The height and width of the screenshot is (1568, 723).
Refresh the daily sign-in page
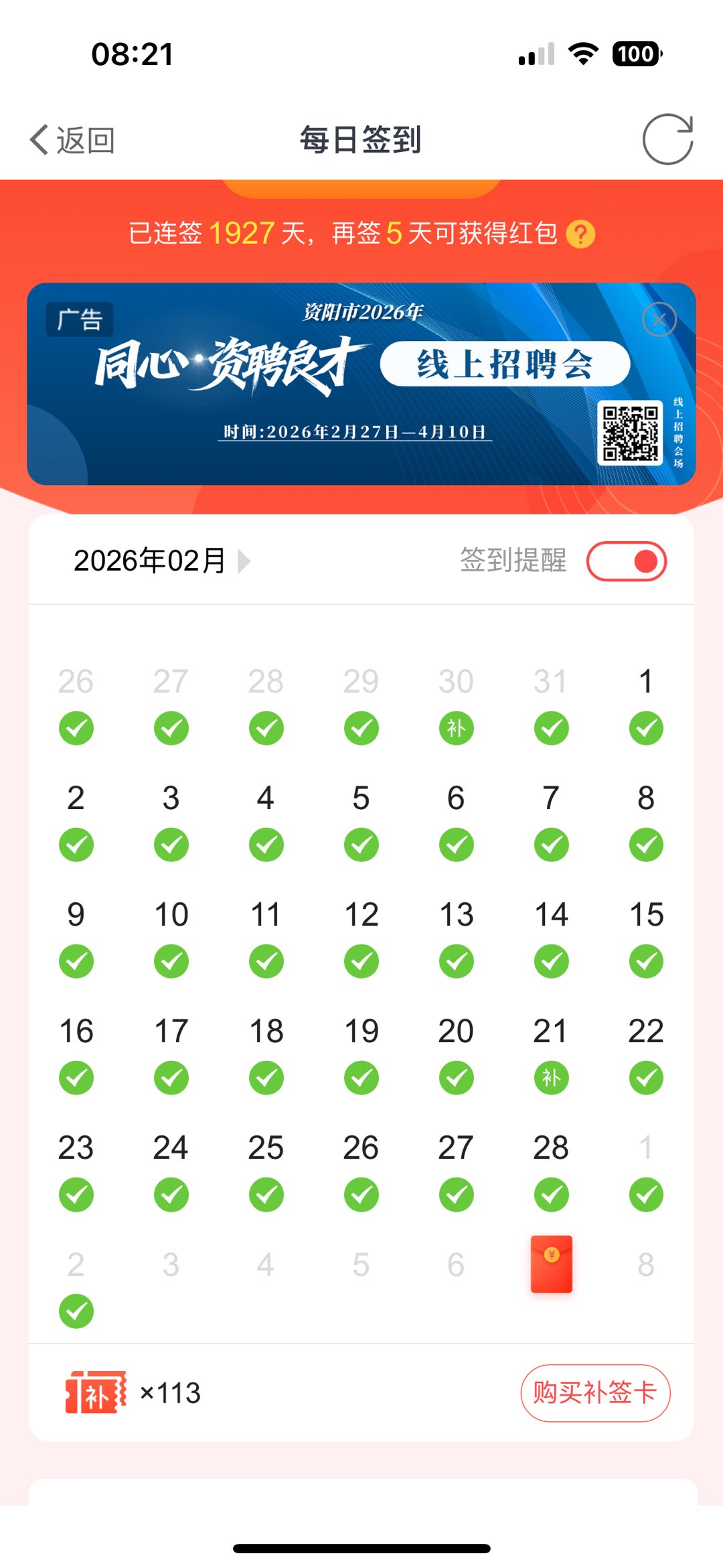667,140
